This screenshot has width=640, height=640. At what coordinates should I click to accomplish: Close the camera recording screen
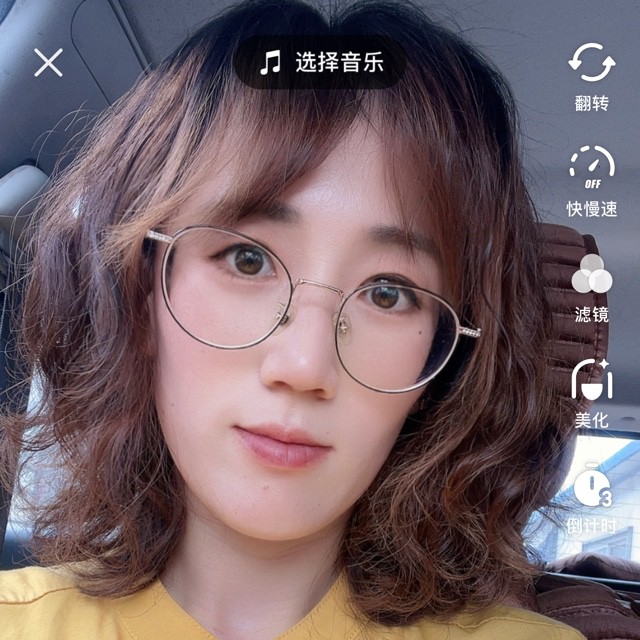[x=48, y=62]
